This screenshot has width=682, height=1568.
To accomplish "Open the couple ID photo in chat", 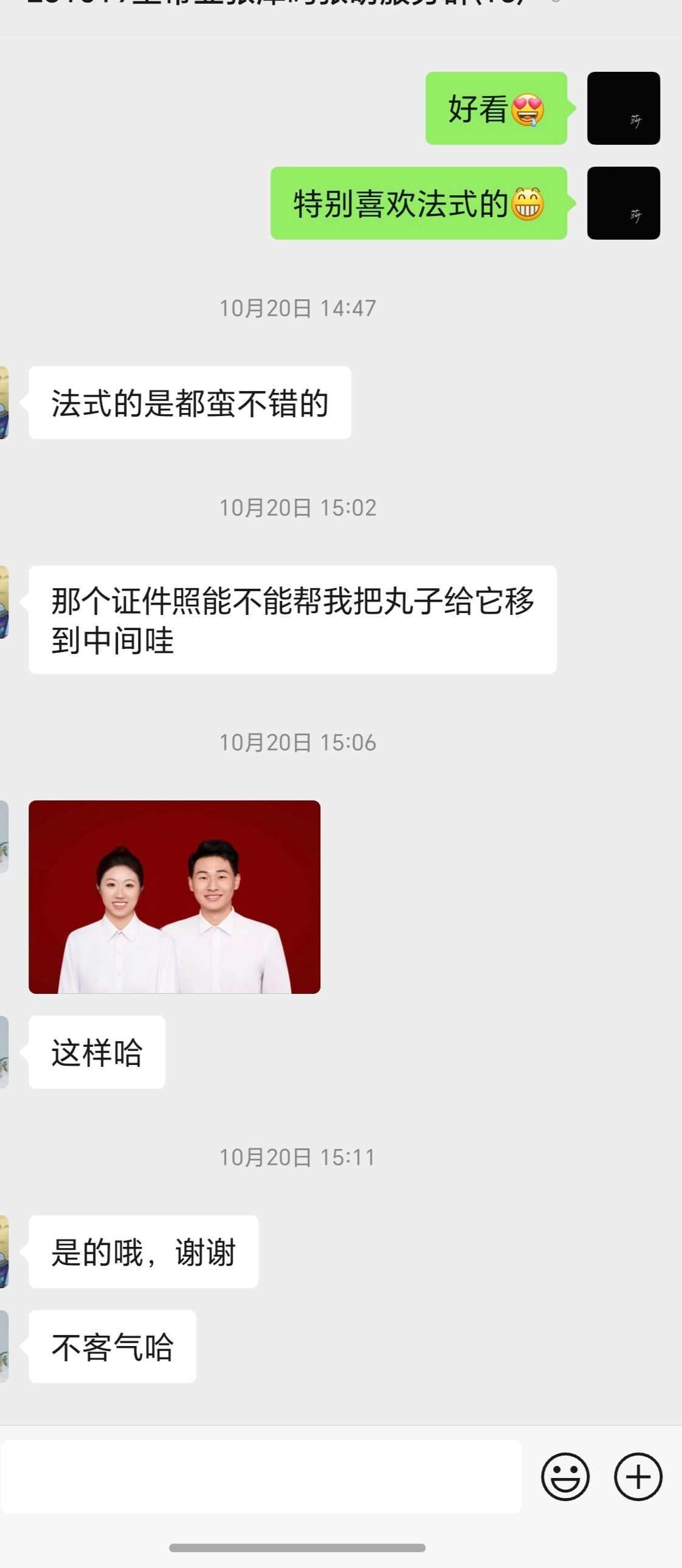I will pyautogui.click(x=174, y=897).
